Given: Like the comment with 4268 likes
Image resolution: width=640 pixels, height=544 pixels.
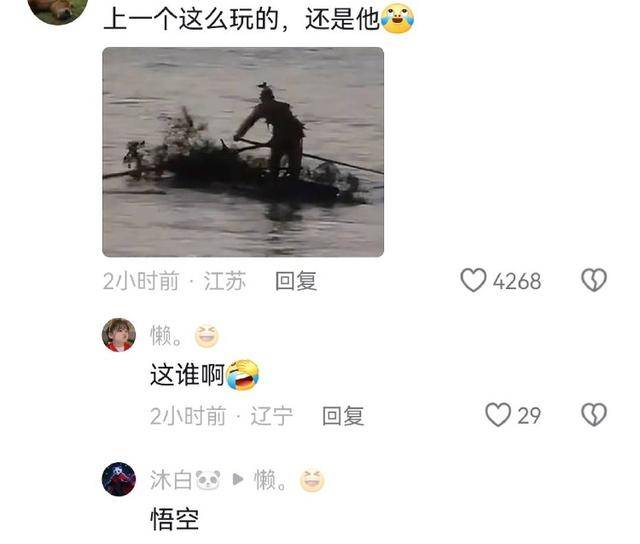Looking at the screenshot, I should click(474, 281).
